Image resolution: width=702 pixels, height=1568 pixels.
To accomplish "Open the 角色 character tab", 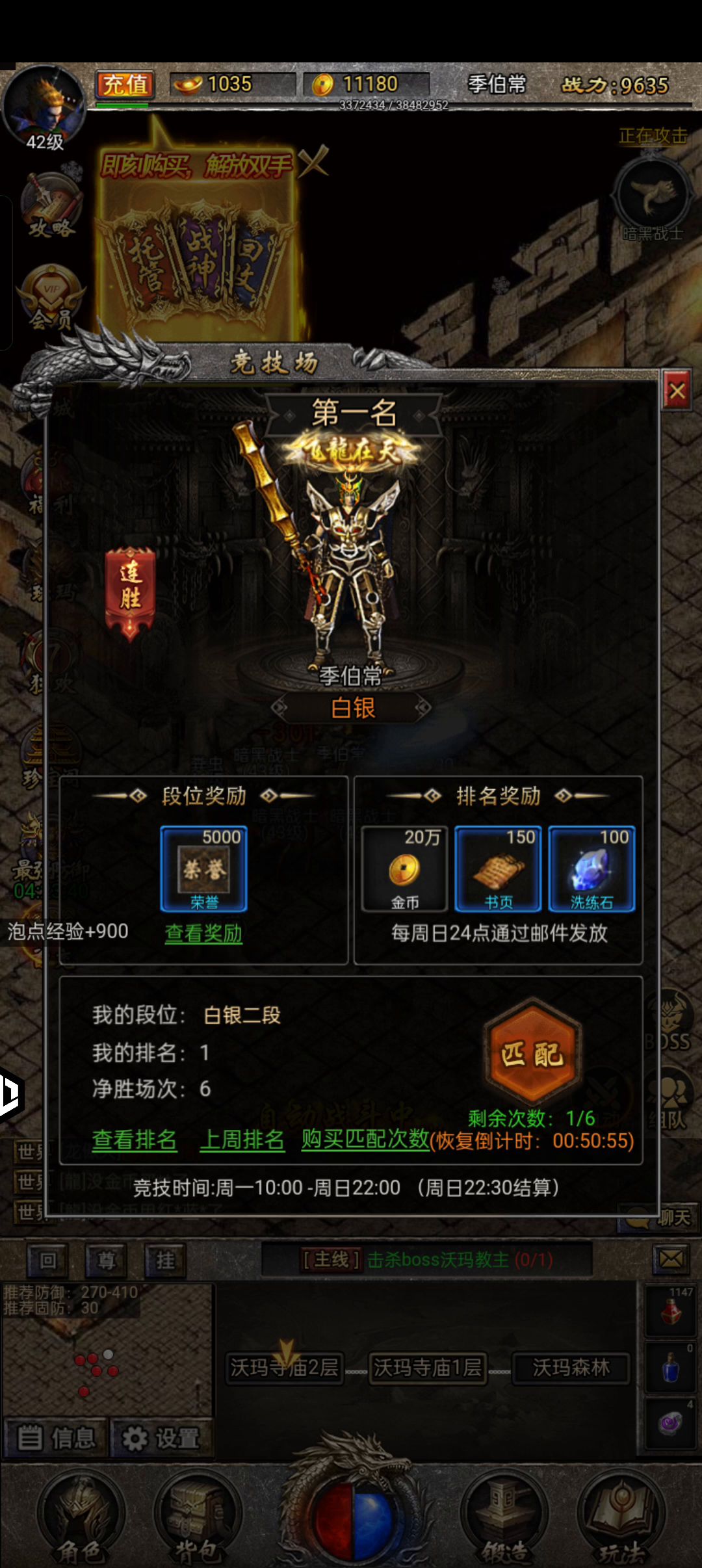I will 81,1518.
